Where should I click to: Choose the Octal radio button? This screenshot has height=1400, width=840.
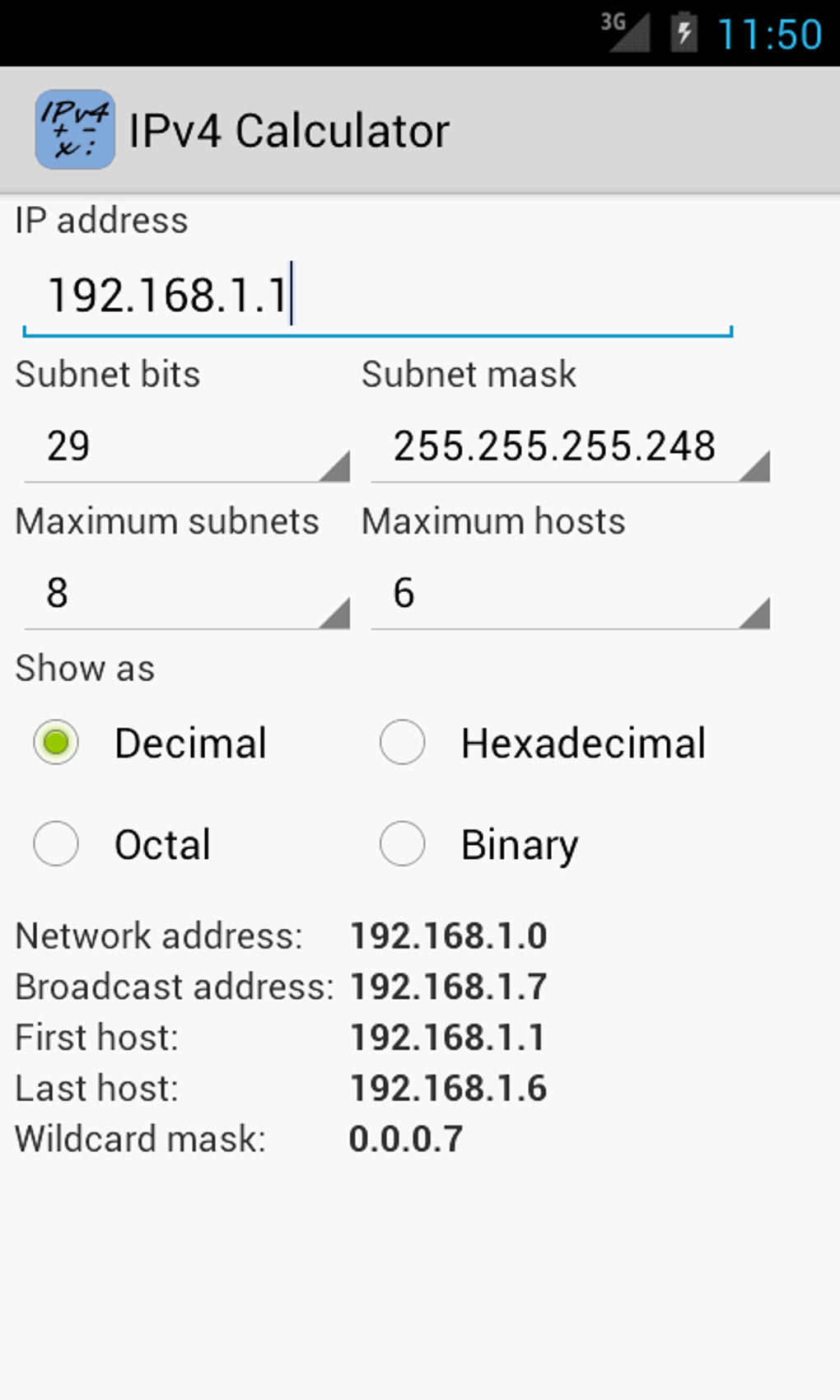[56, 844]
